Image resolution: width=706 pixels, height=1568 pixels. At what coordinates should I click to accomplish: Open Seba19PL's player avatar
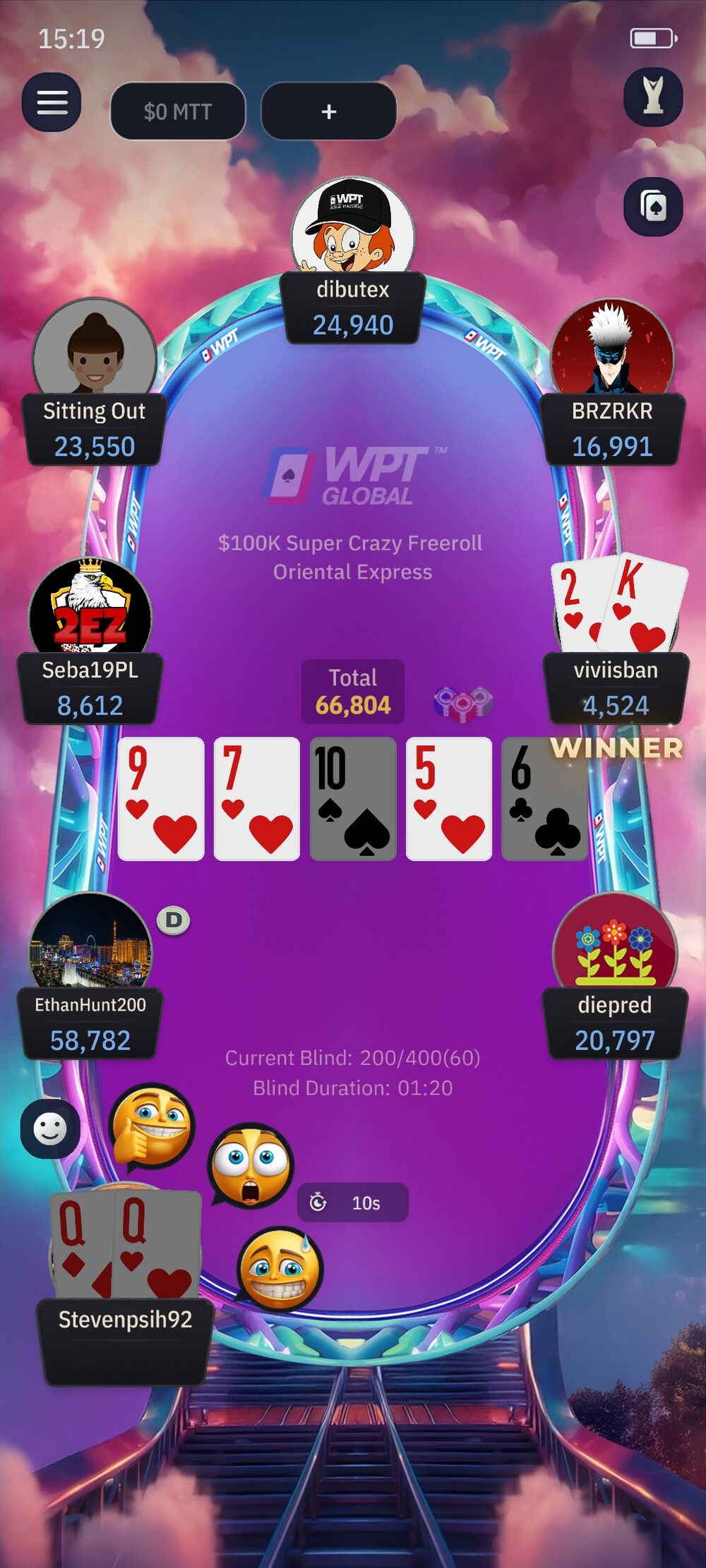(90, 608)
